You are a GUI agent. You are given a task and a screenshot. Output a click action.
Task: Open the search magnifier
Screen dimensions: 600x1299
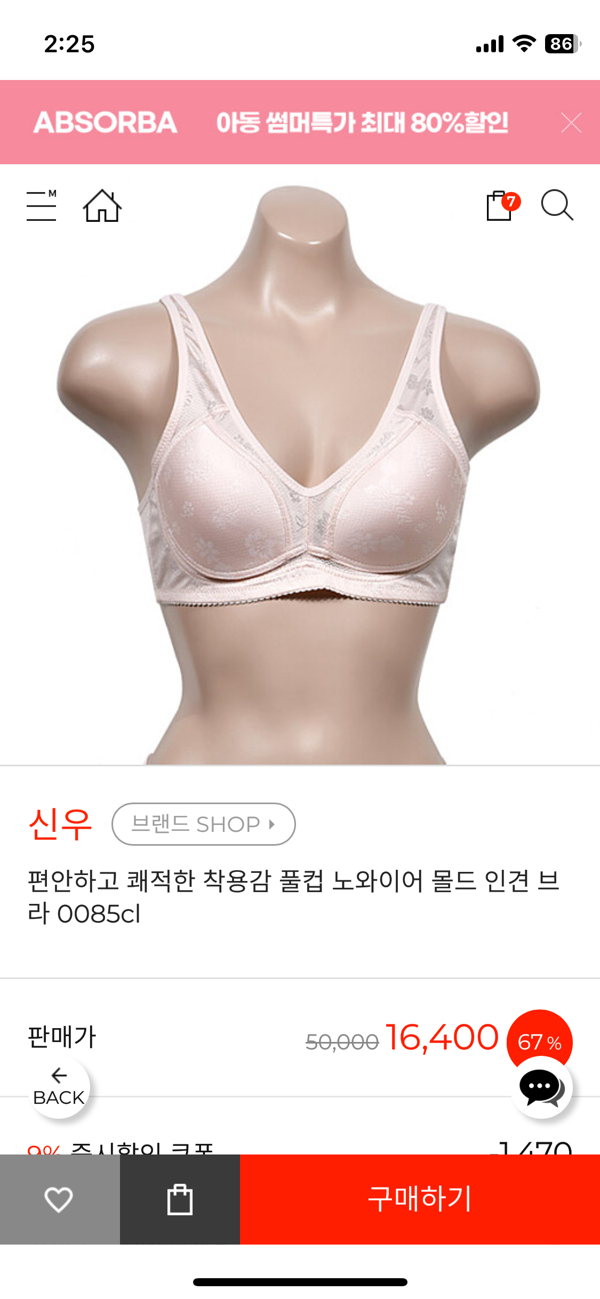tap(556, 205)
